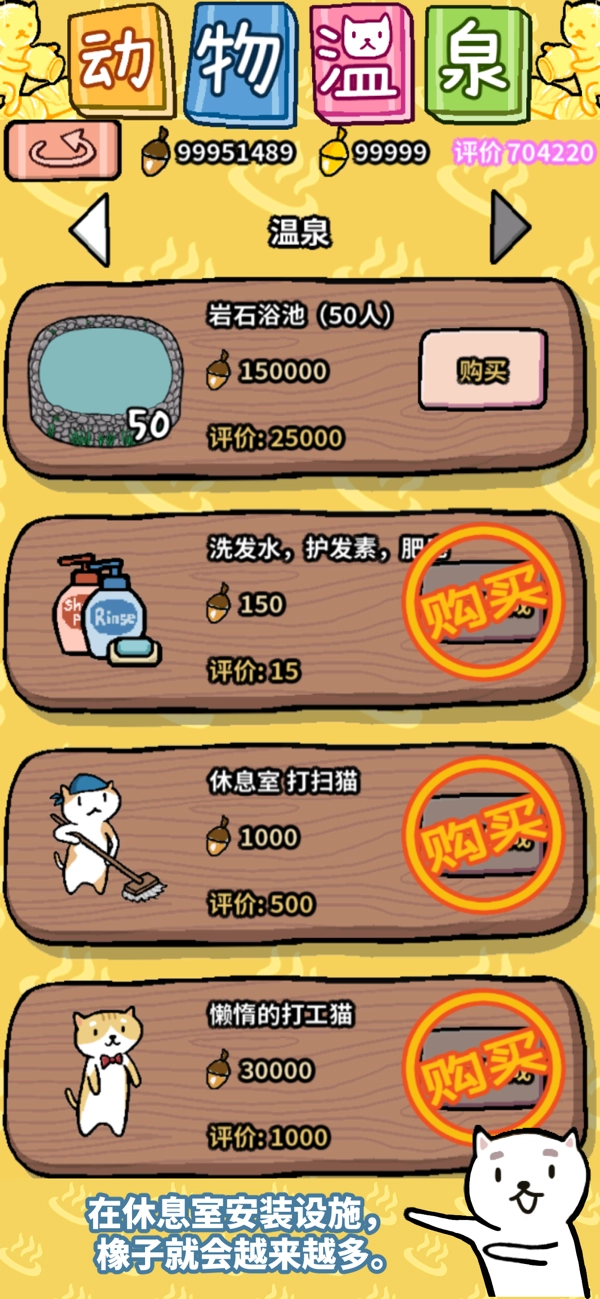Buy the 岩石浴池 (50人) bath
The width and height of the screenshot is (600, 1299).
pyautogui.click(x=483, y=371)
